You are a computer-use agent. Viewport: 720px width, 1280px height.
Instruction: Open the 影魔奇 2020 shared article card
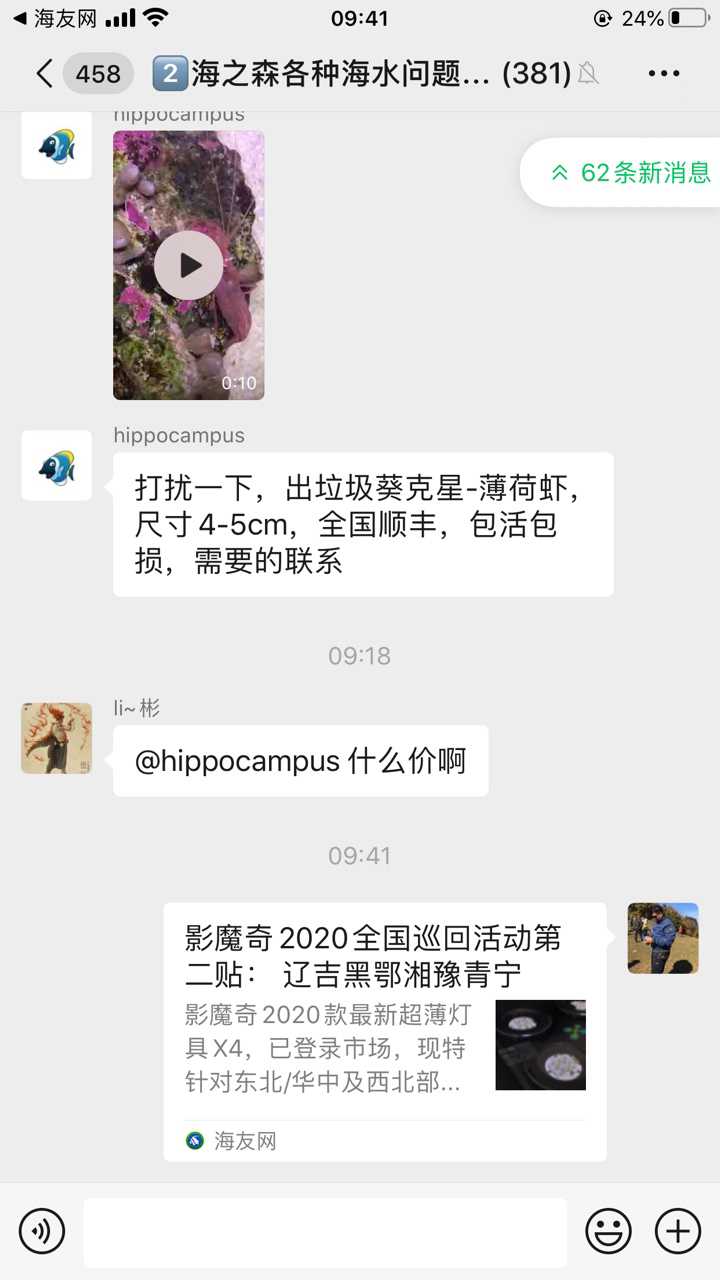(385, 1030)
